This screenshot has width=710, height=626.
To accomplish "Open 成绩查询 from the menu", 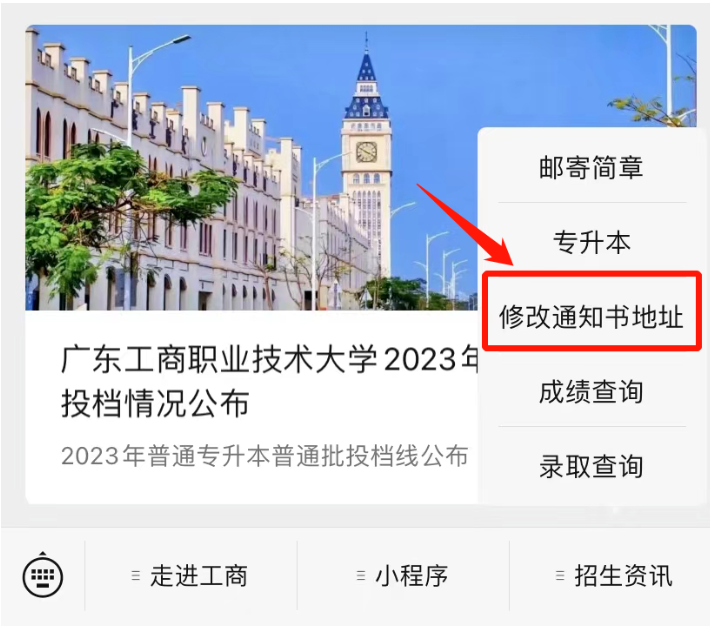I will (x=591, y=392).
